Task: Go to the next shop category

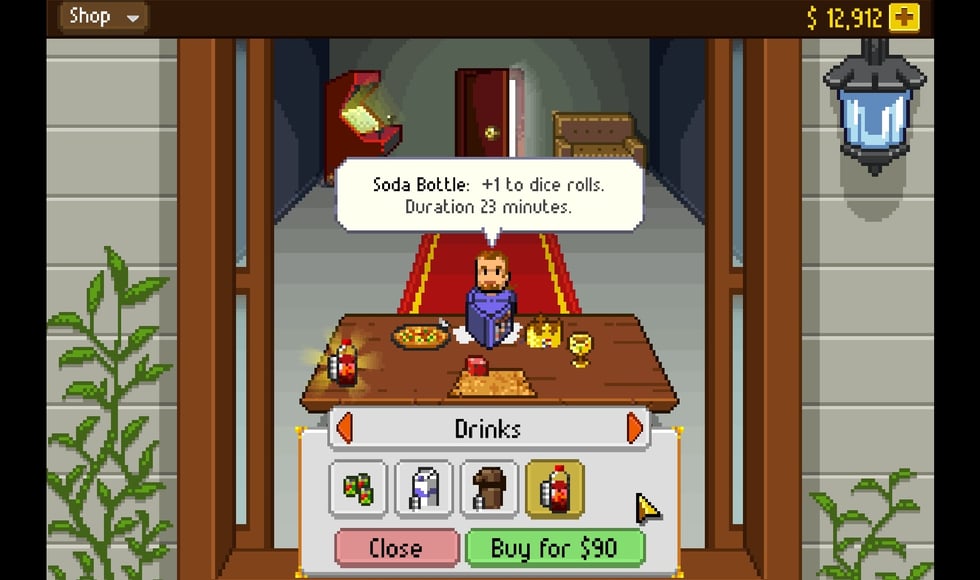Action: [635, 428]
